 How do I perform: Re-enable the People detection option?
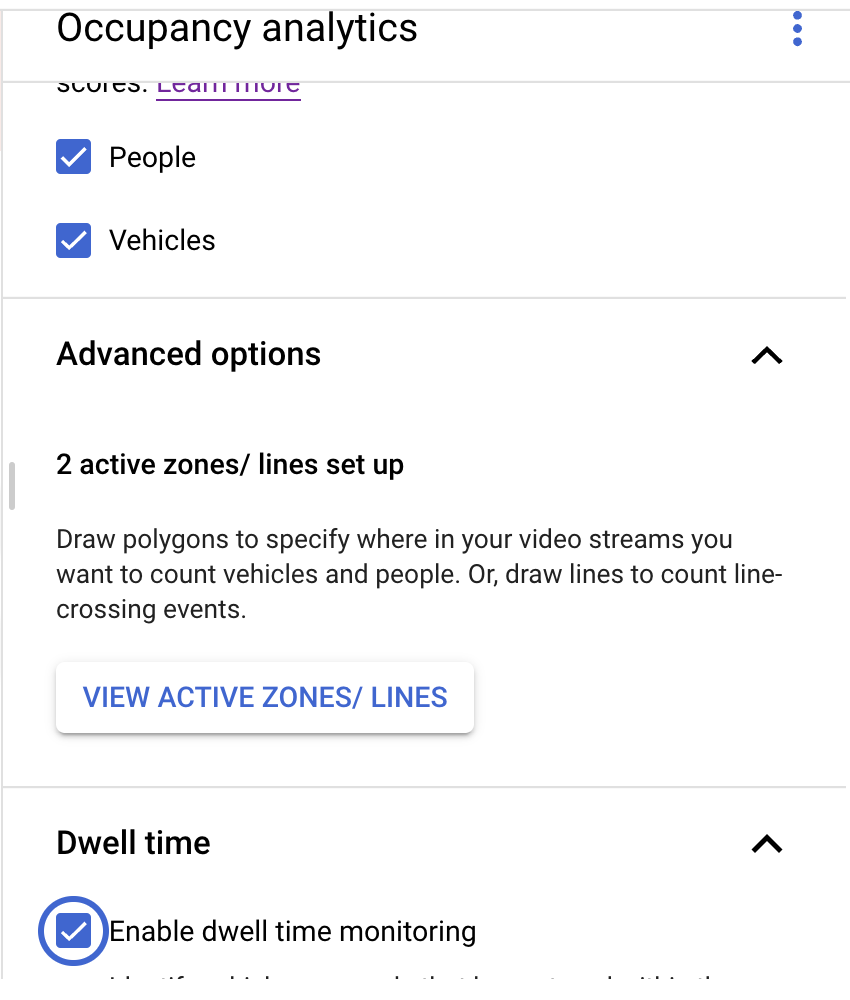pos(73,157)
